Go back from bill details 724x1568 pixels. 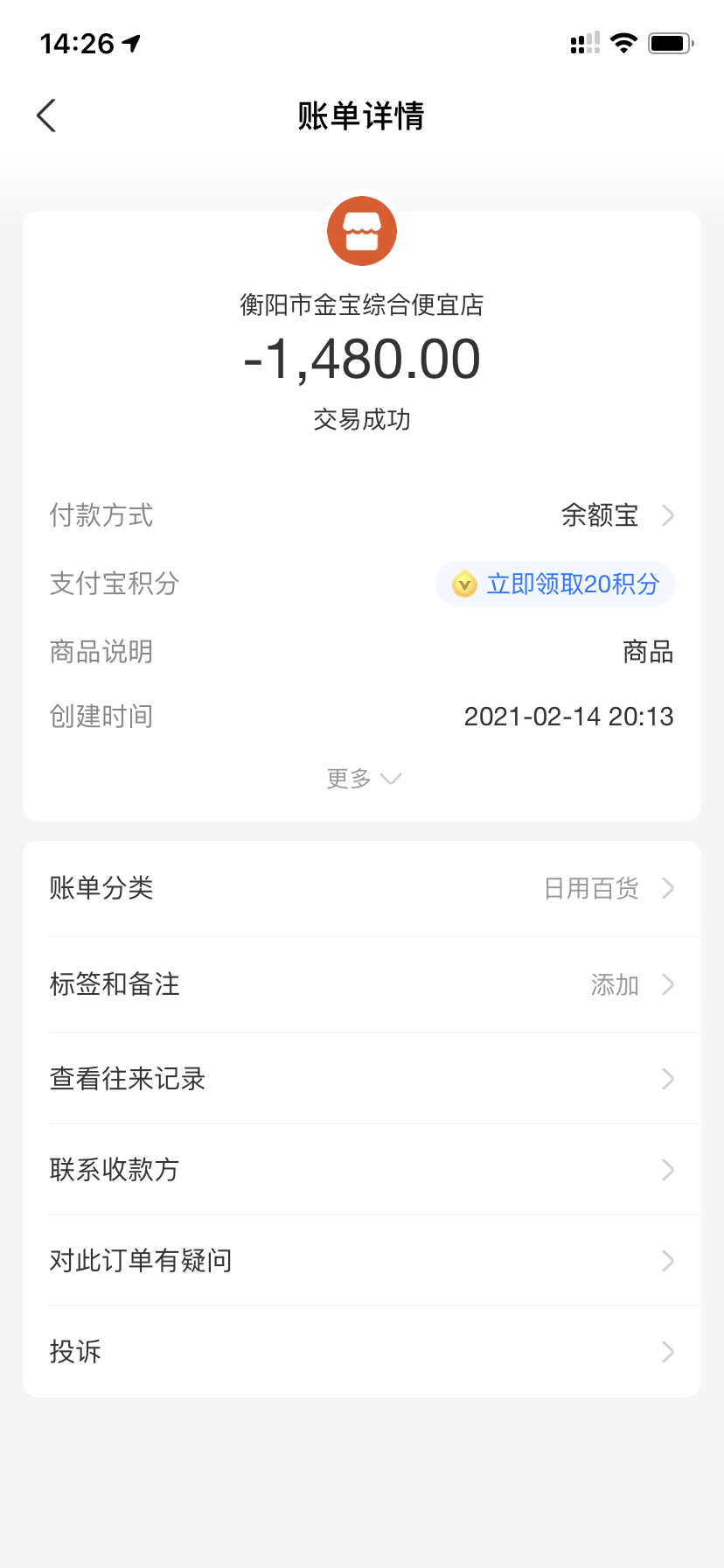(x=47, y=115)
